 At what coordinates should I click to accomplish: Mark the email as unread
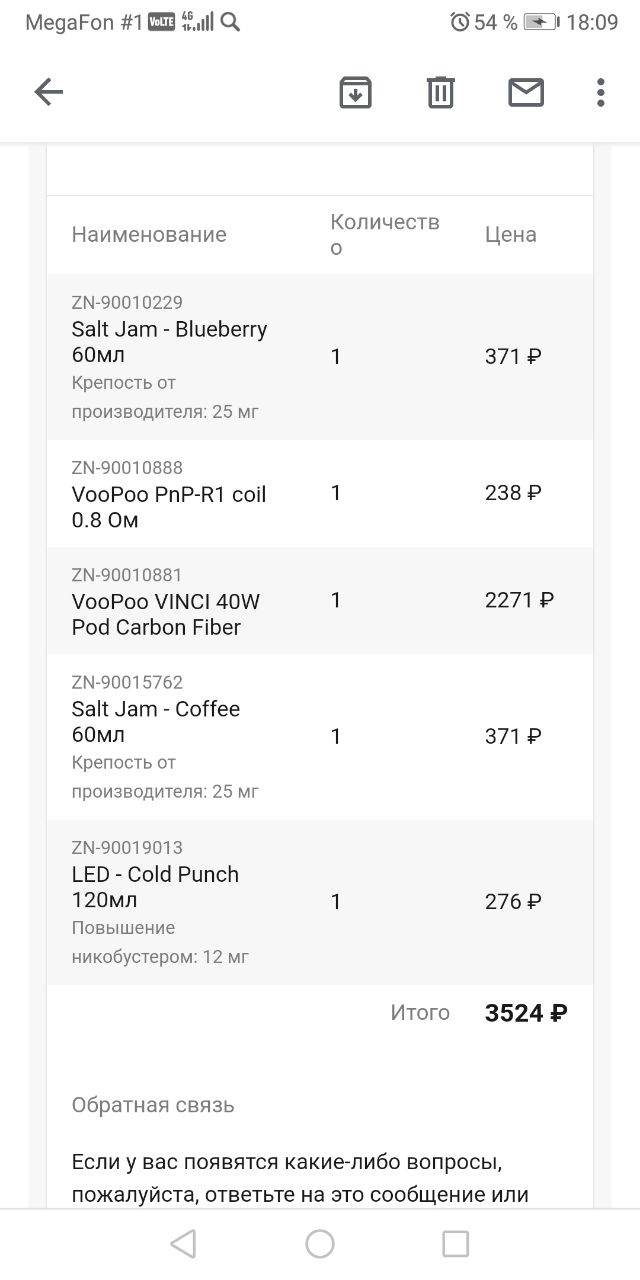[x=526, y=93]
